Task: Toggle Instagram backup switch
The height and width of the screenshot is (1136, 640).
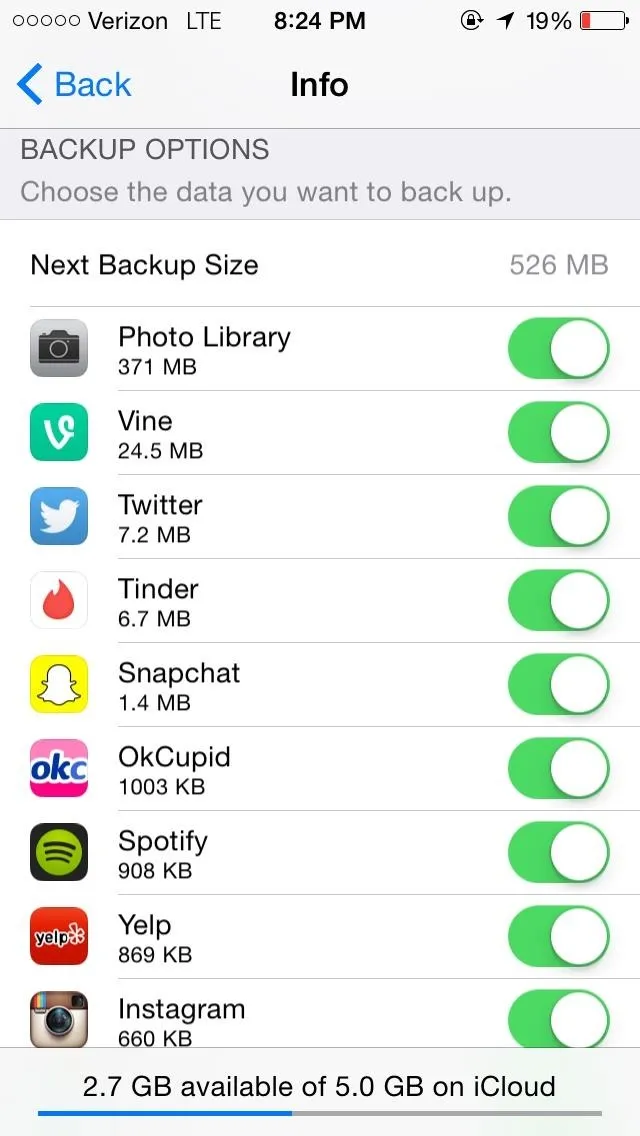Action: click(x=558, y=1018)
